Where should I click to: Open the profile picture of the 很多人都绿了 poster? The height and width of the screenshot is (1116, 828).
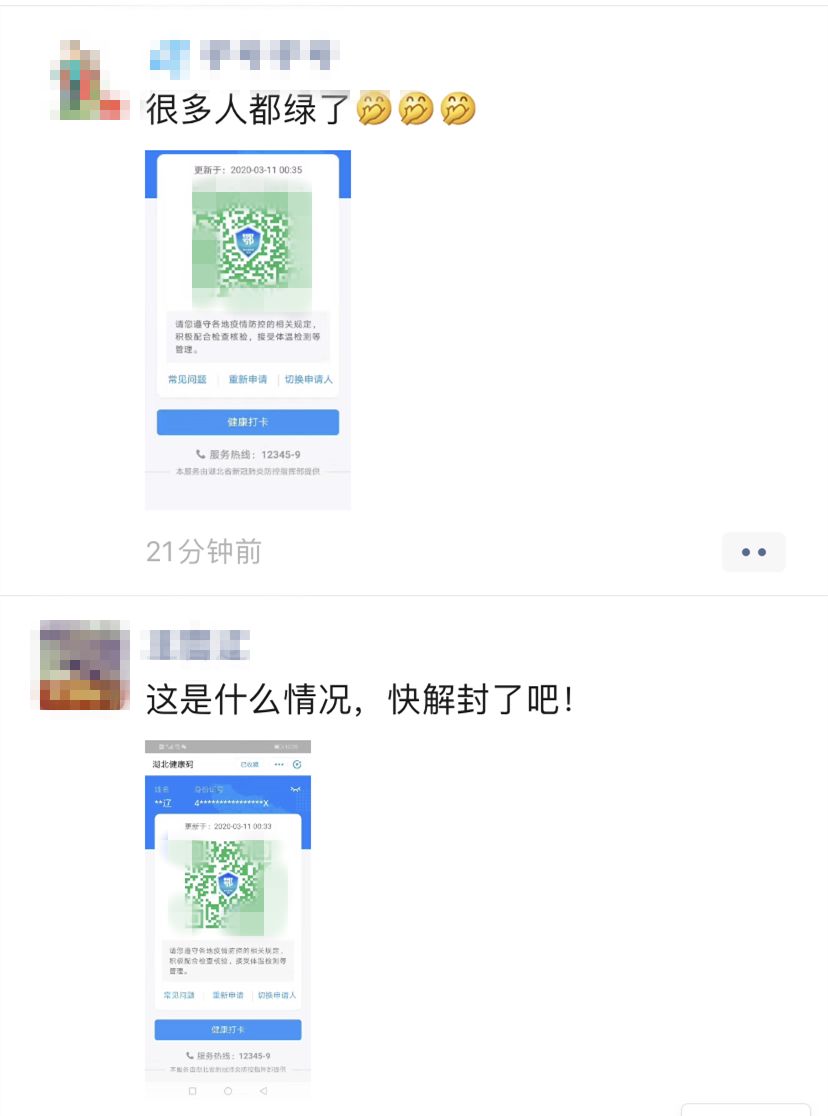pos(89,80)
